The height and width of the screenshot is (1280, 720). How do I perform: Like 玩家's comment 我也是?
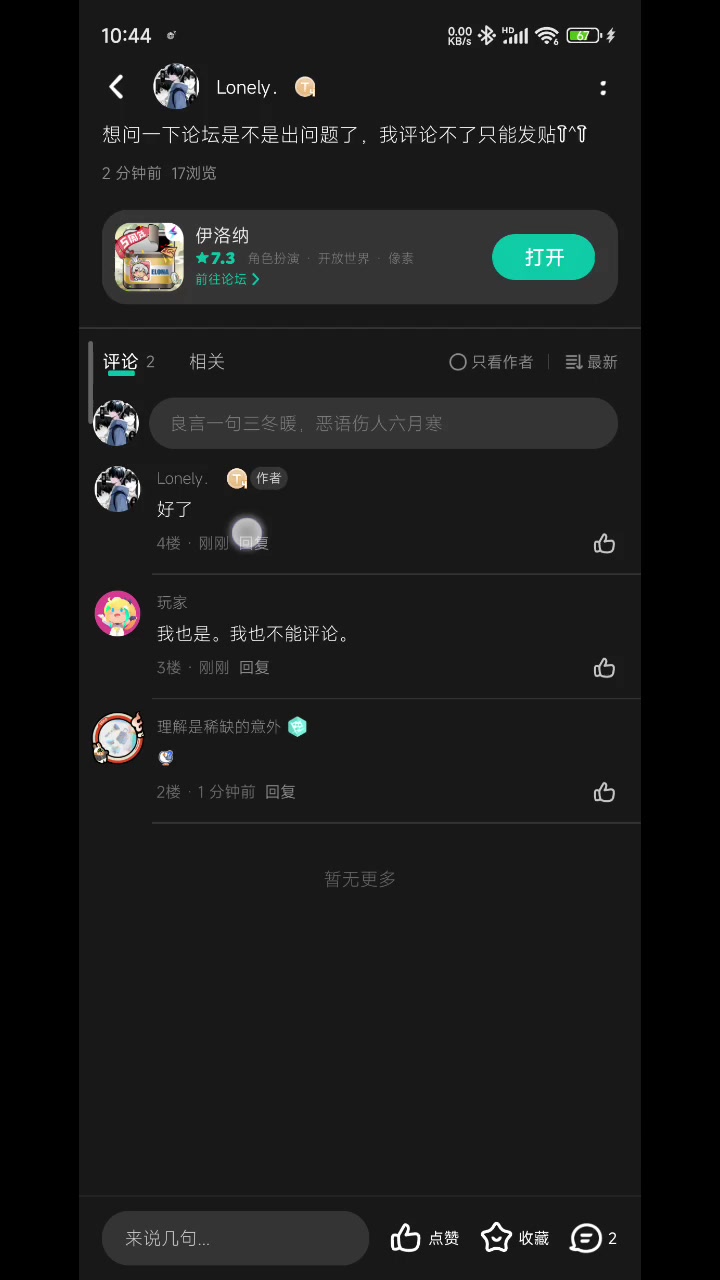pos(604,668)
